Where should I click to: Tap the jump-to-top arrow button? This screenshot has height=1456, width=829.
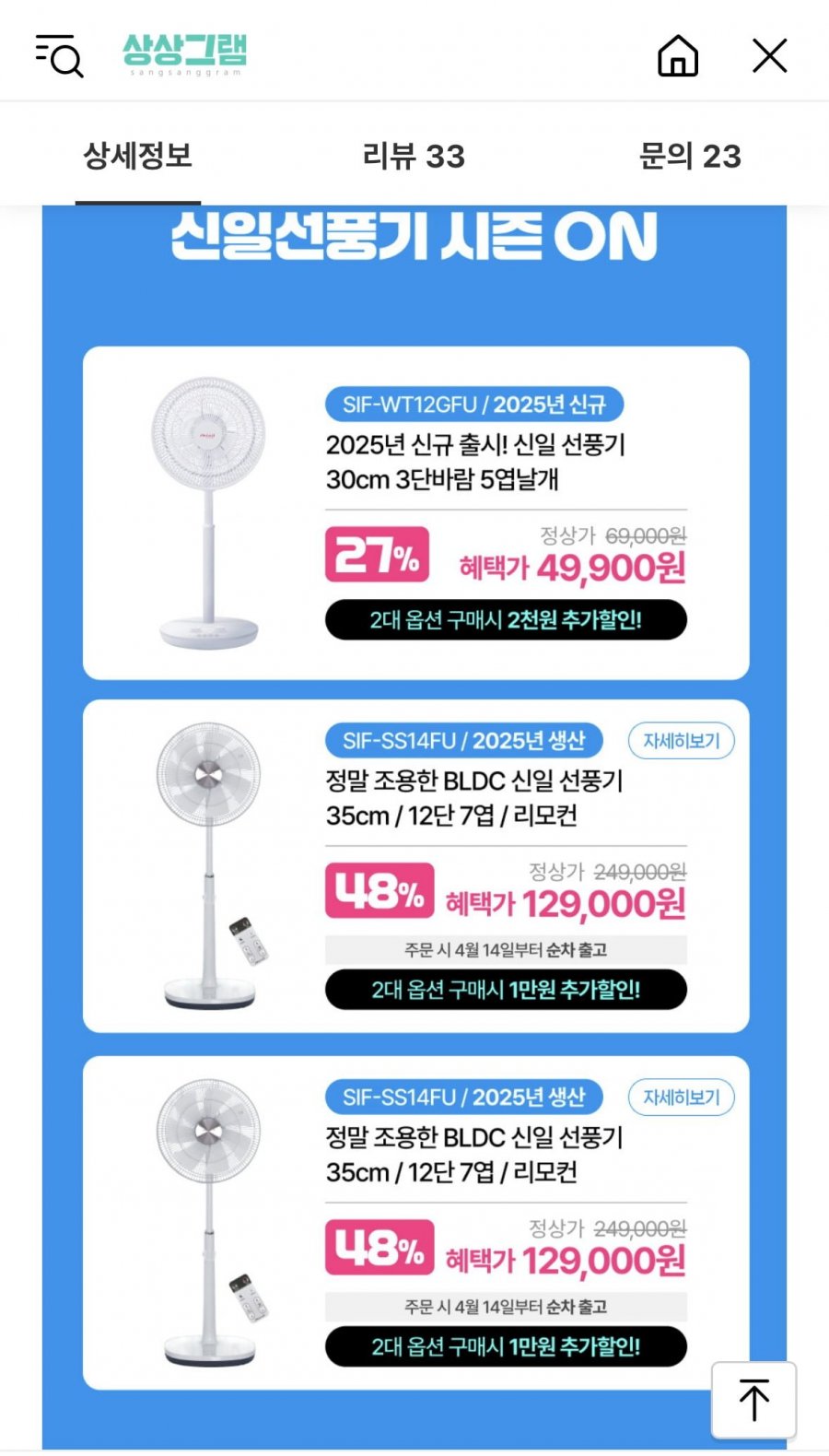pyautogui.click(x=753, y=1399)
